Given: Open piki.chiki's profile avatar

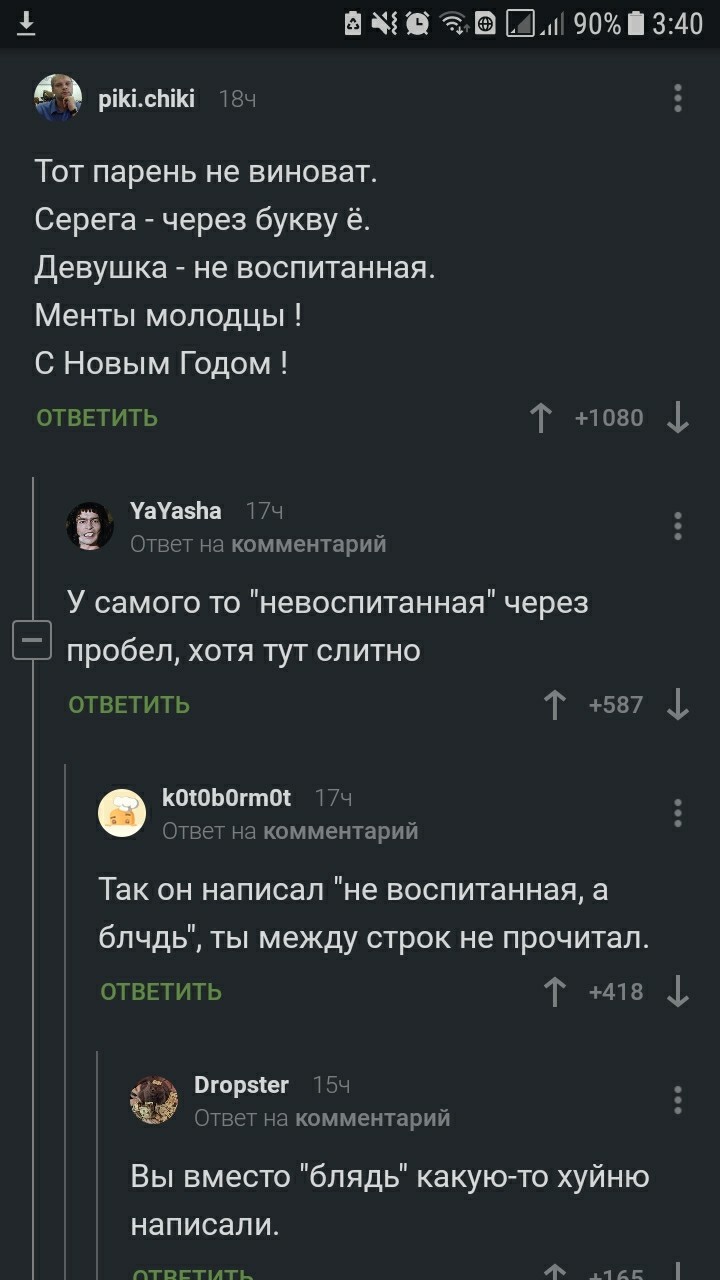Looking at the screenshot, I should point(58,98).
